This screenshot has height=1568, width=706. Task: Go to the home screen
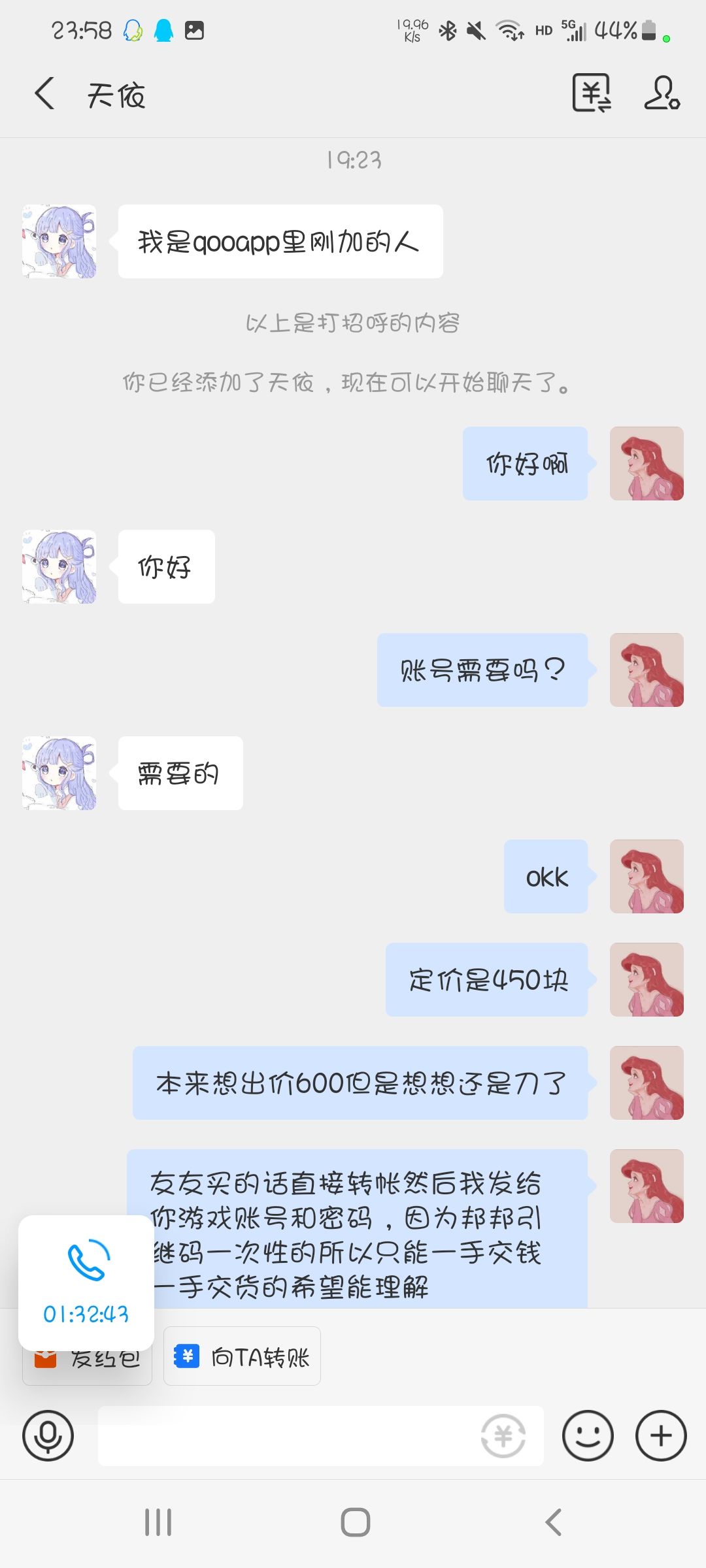[x=355, y=1522]
